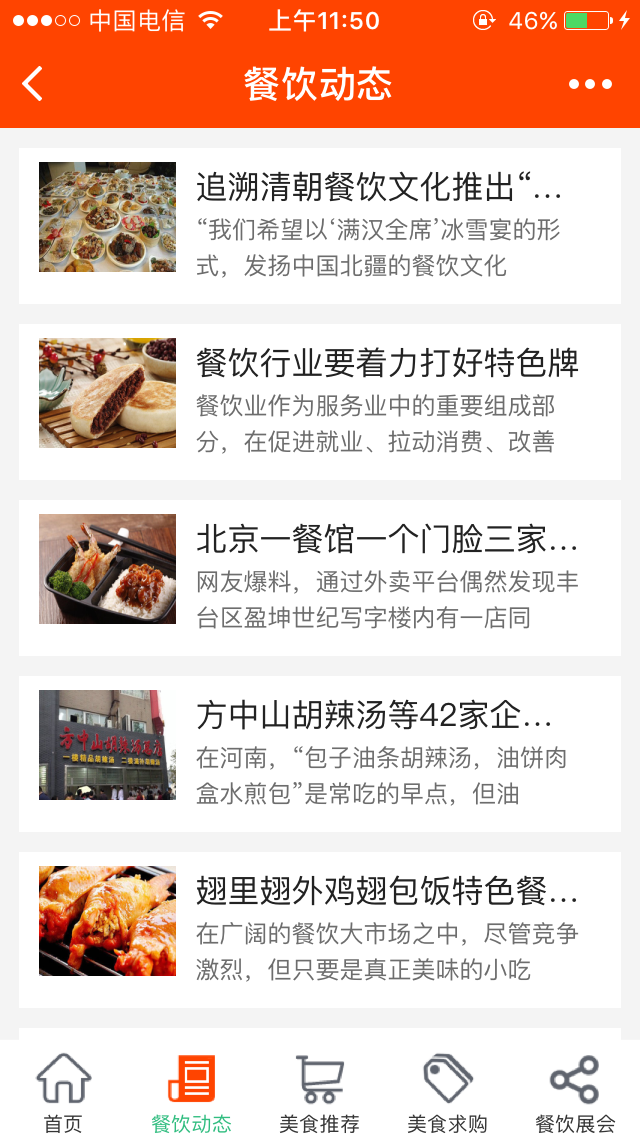Open the 北京一餐馆一个门脸三家 news card
640x1136 pixels.
pyautogui.click(x=320, y=578)
